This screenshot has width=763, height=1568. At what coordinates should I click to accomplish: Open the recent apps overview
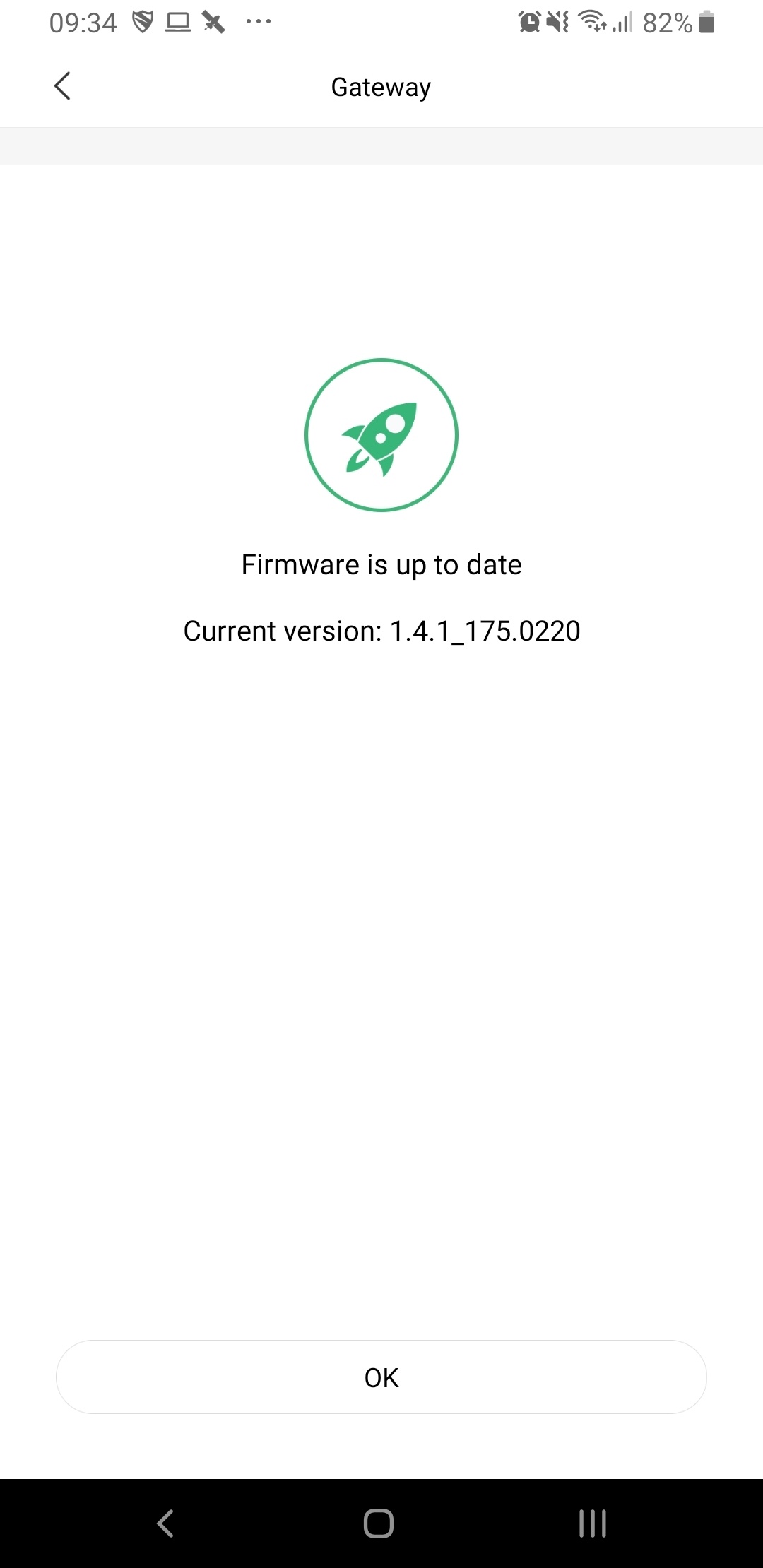coord(592,1523)
